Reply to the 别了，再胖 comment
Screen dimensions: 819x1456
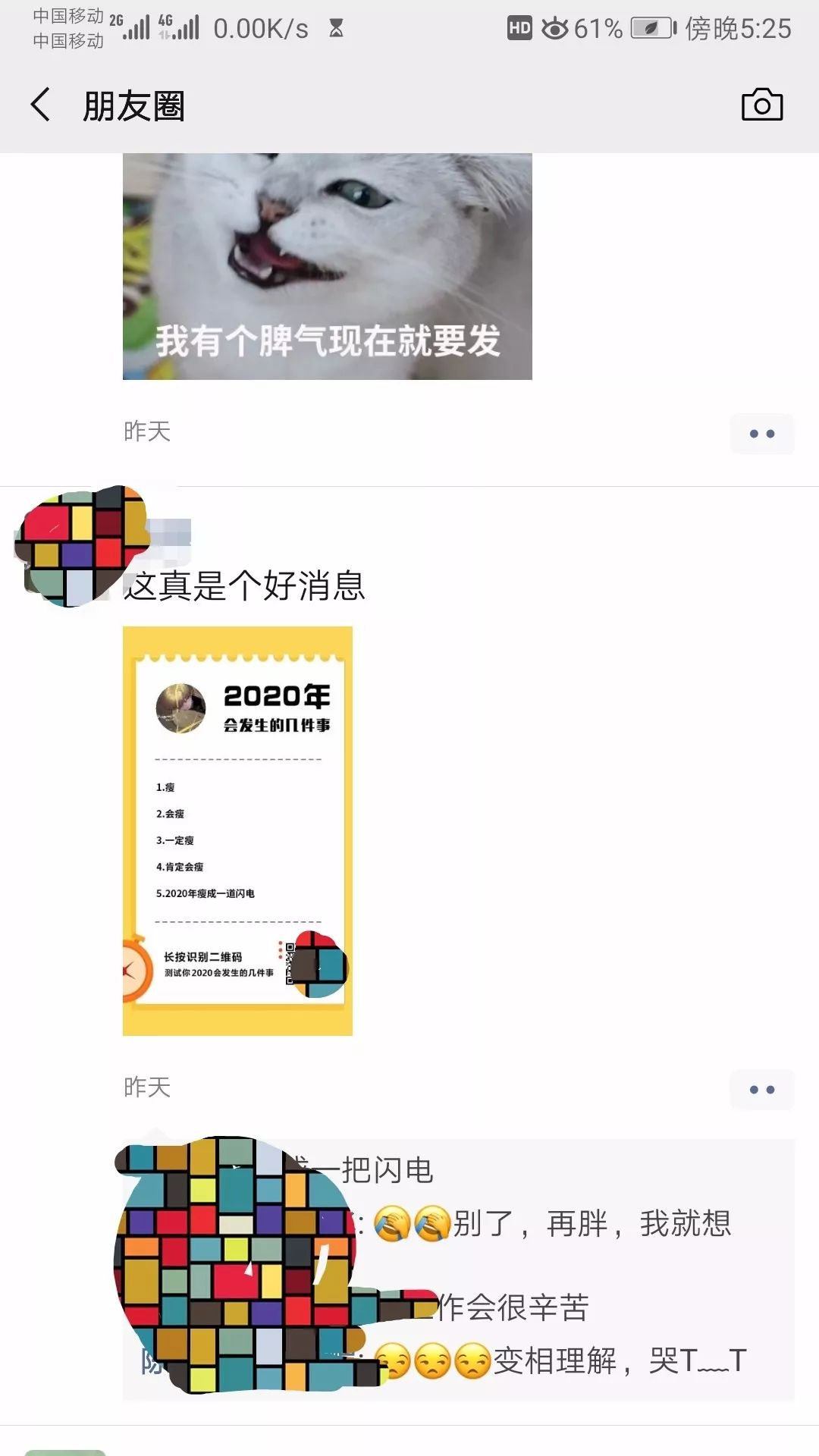[x=591, y=1224]
